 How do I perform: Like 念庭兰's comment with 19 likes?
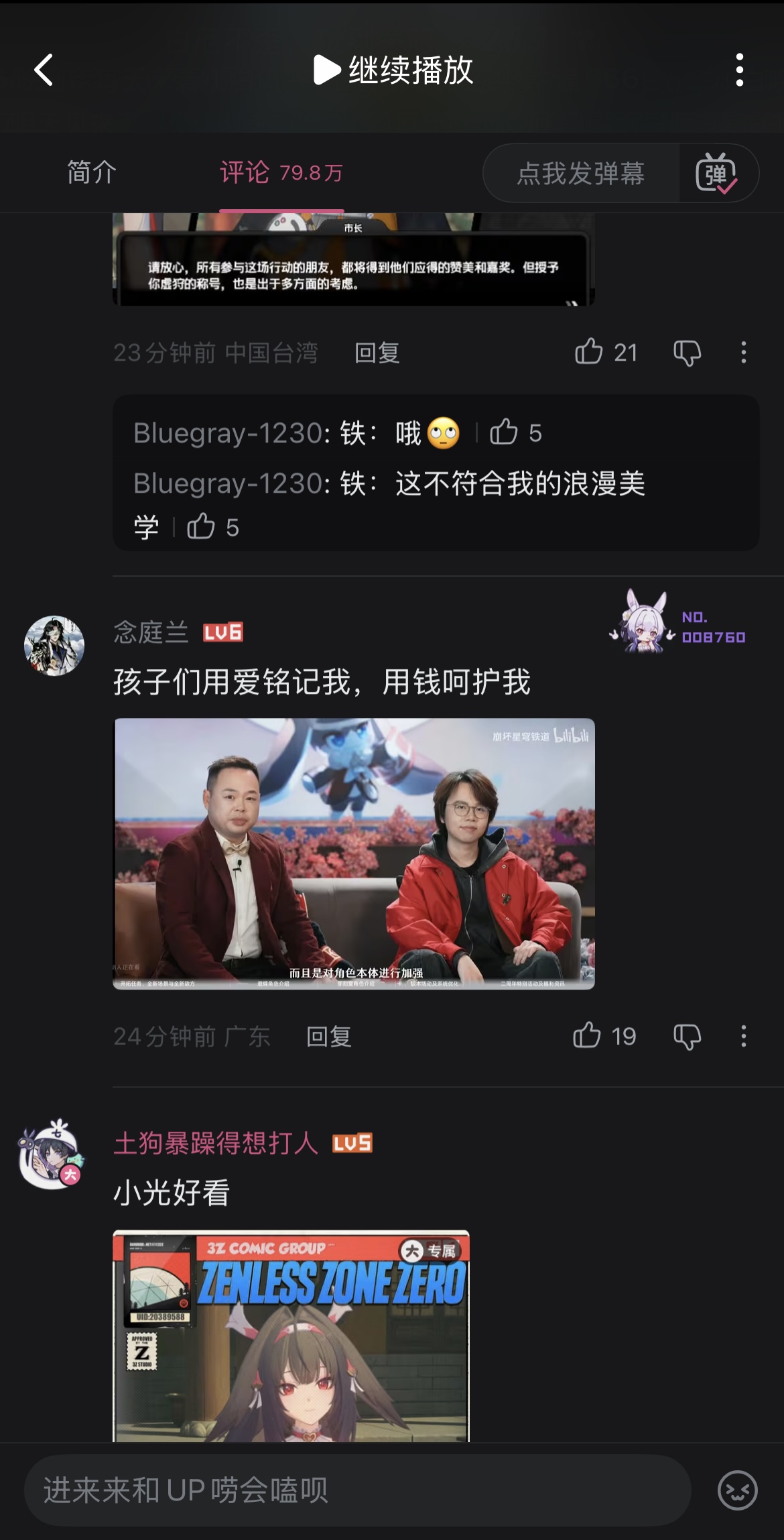(x=588, y=1035)
